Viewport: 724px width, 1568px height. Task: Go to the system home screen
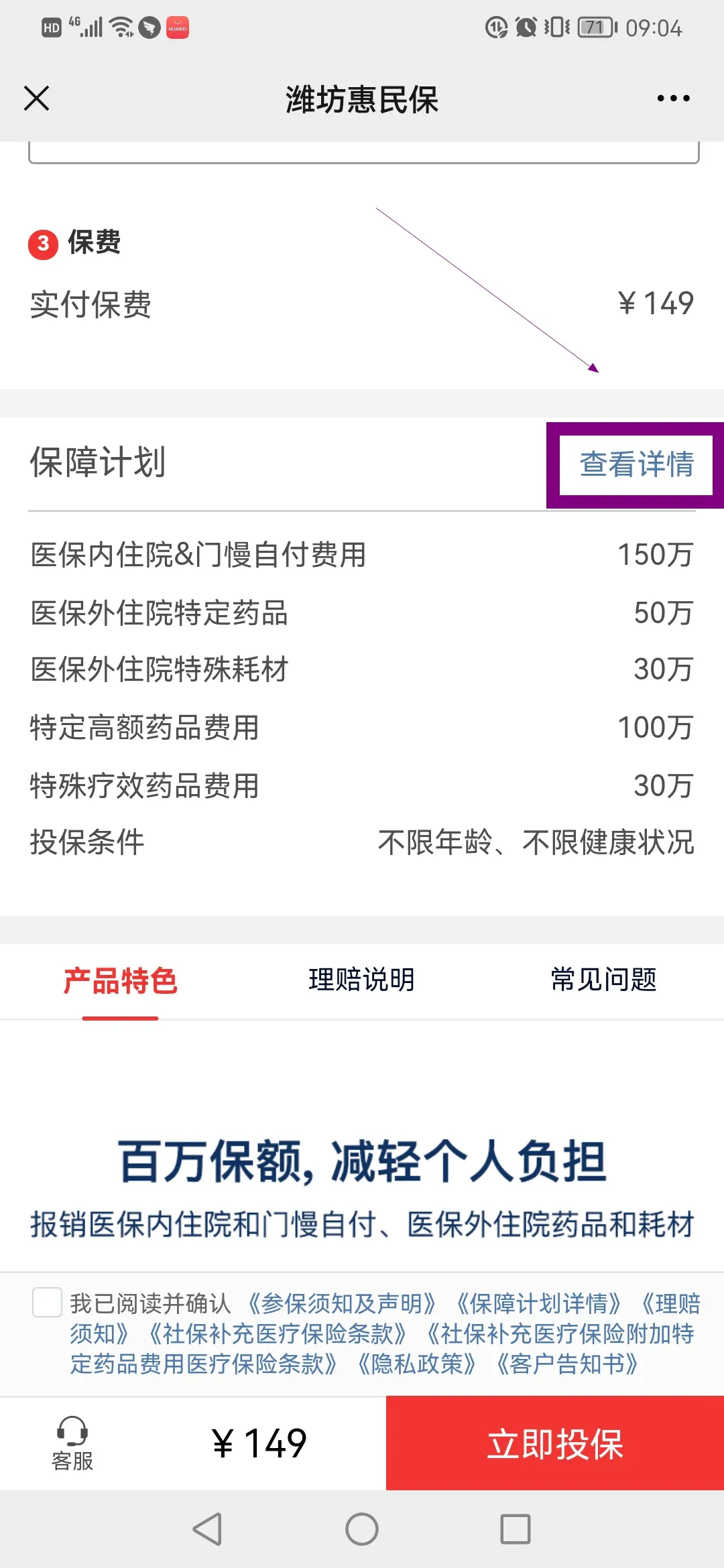click(362, 1529)
